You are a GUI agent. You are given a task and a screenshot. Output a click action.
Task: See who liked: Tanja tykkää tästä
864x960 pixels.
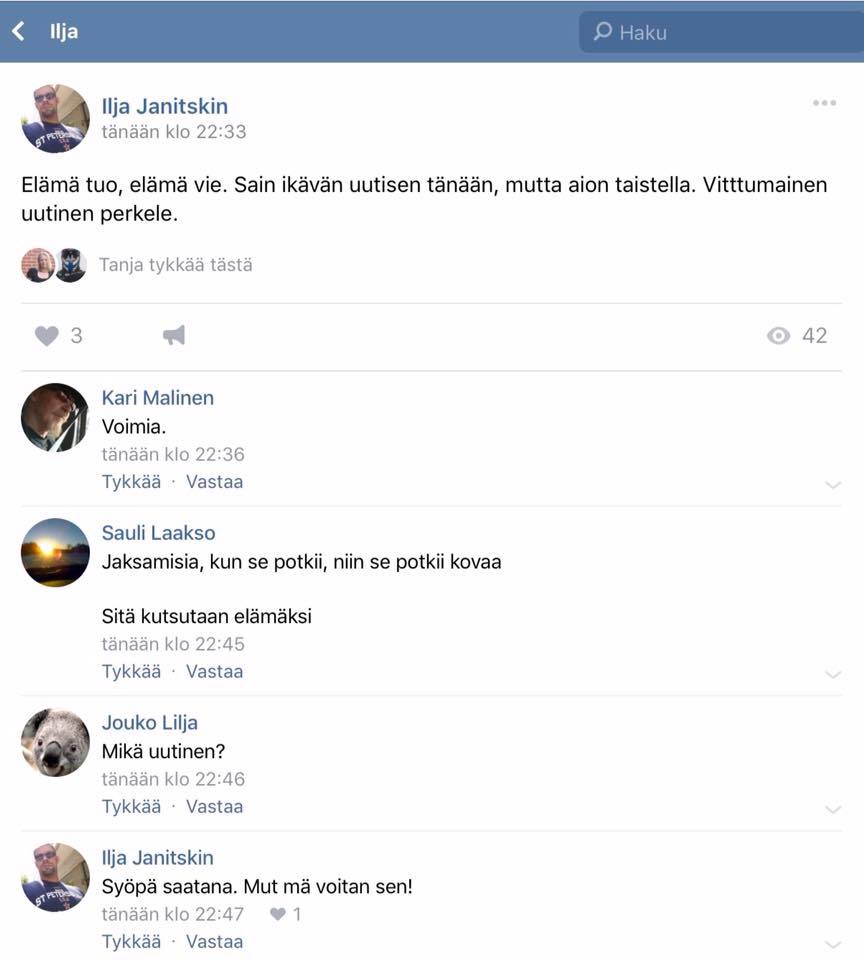175,265
